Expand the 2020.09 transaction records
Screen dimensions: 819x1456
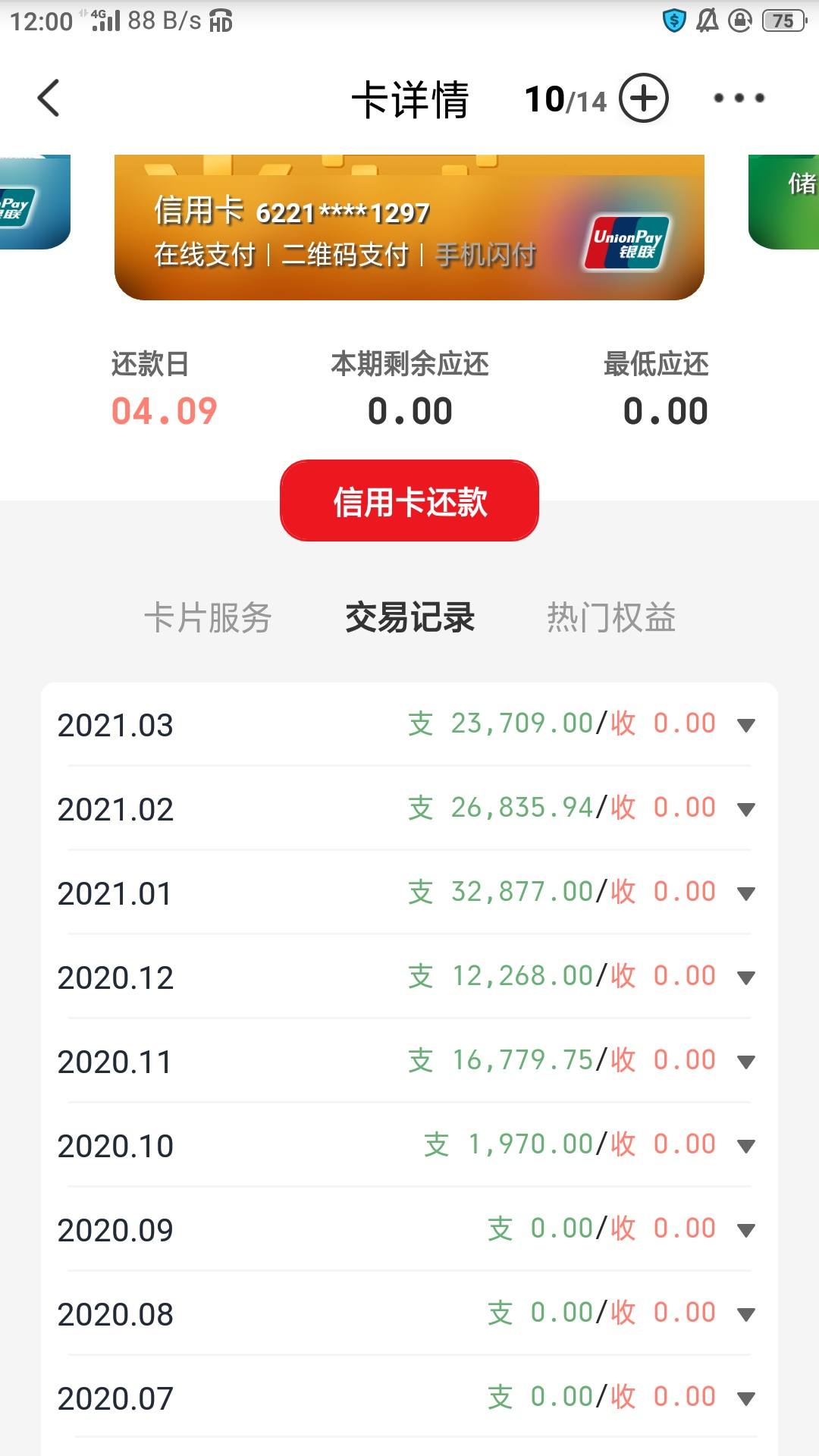click(409, 1229)
